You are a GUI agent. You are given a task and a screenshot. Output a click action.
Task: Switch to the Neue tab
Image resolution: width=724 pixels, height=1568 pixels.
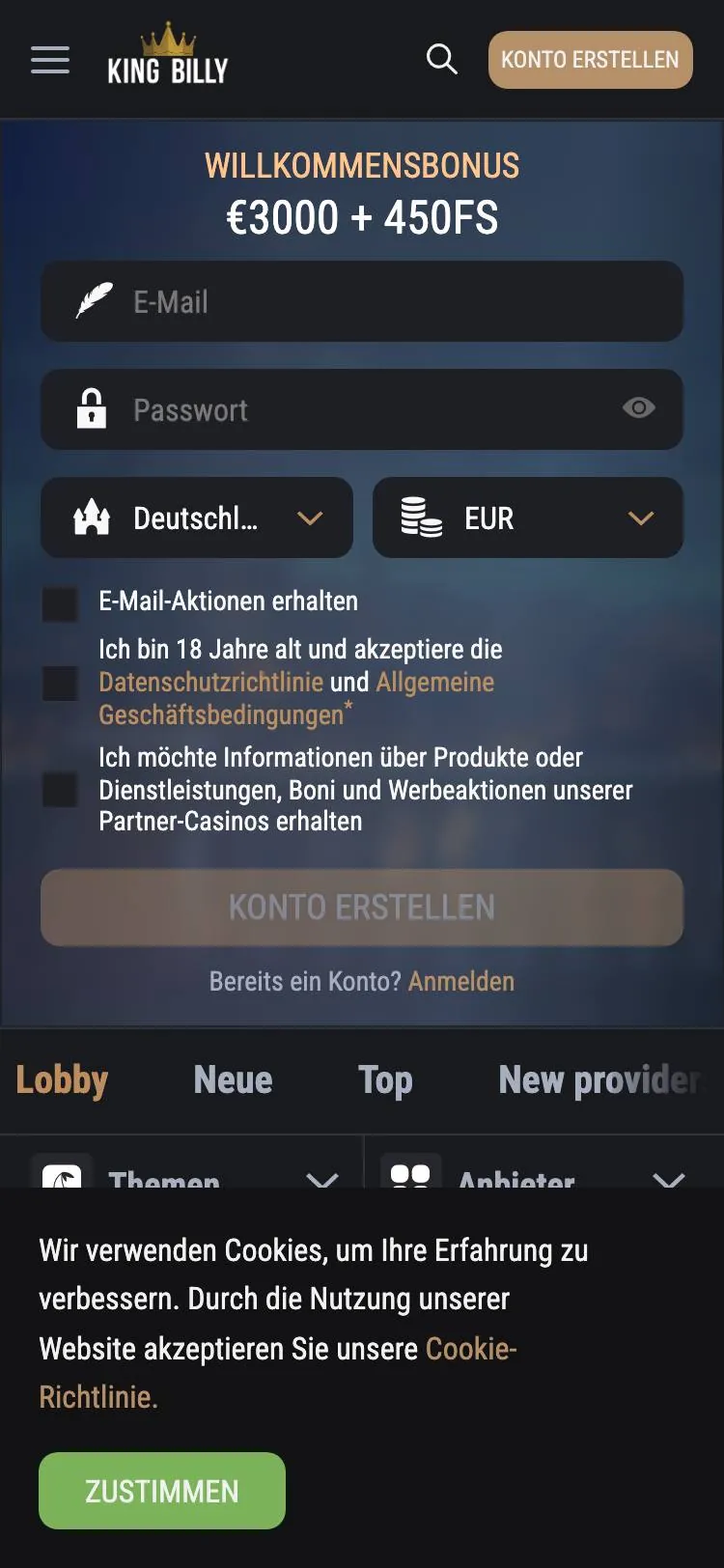coord(233,1079)
